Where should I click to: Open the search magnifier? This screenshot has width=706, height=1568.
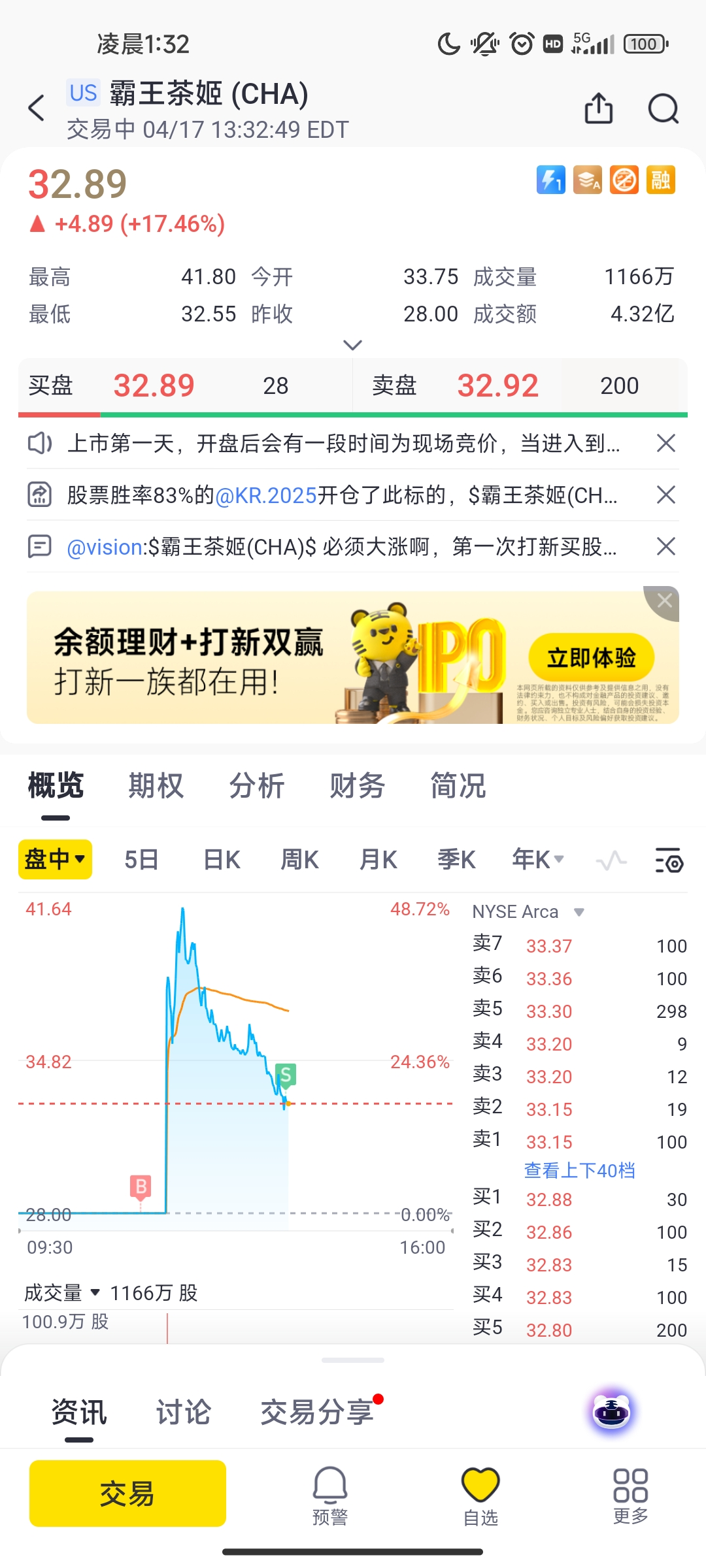[x=664, y=108]
